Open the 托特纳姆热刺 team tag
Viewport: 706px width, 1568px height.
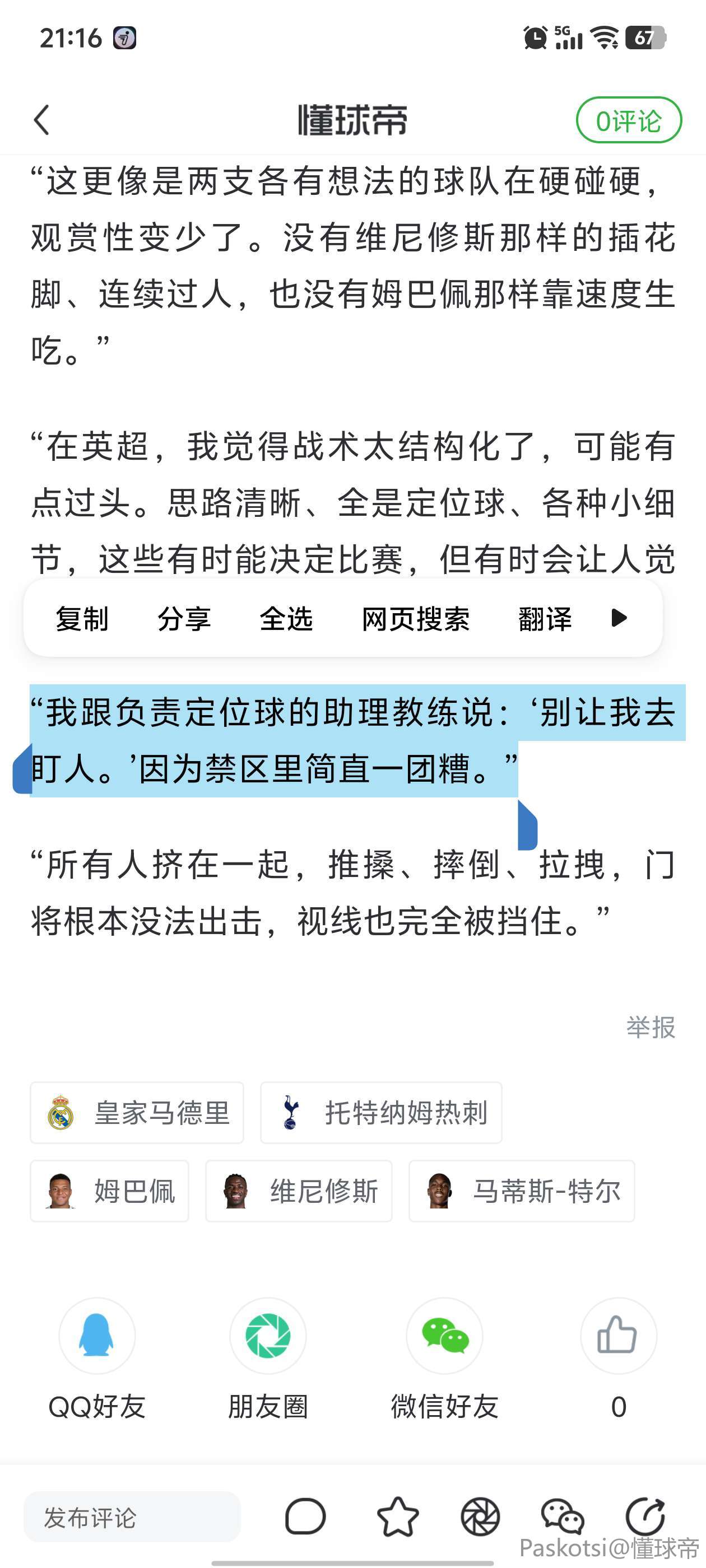(x=382, y=1113)
